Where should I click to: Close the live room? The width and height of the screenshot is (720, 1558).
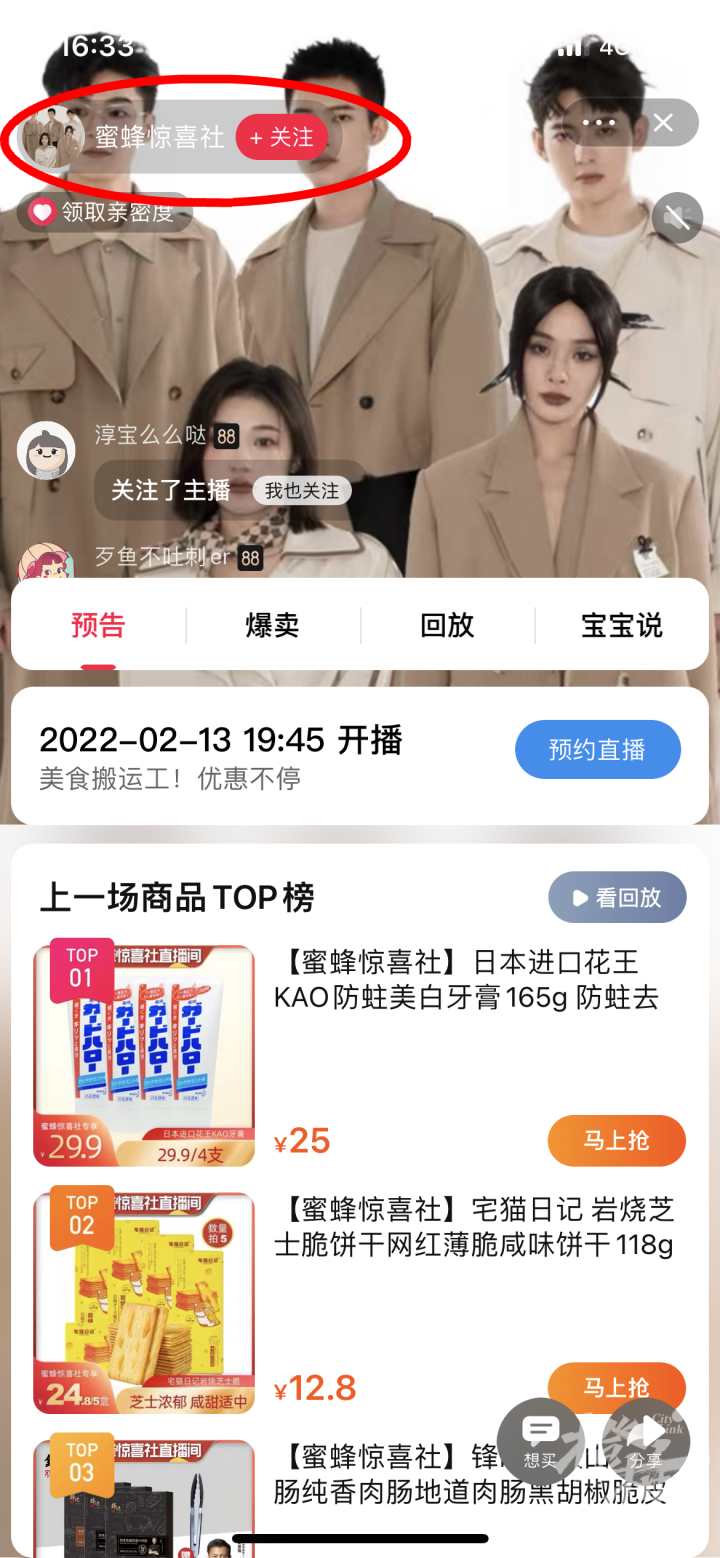[x=663, y=123]
